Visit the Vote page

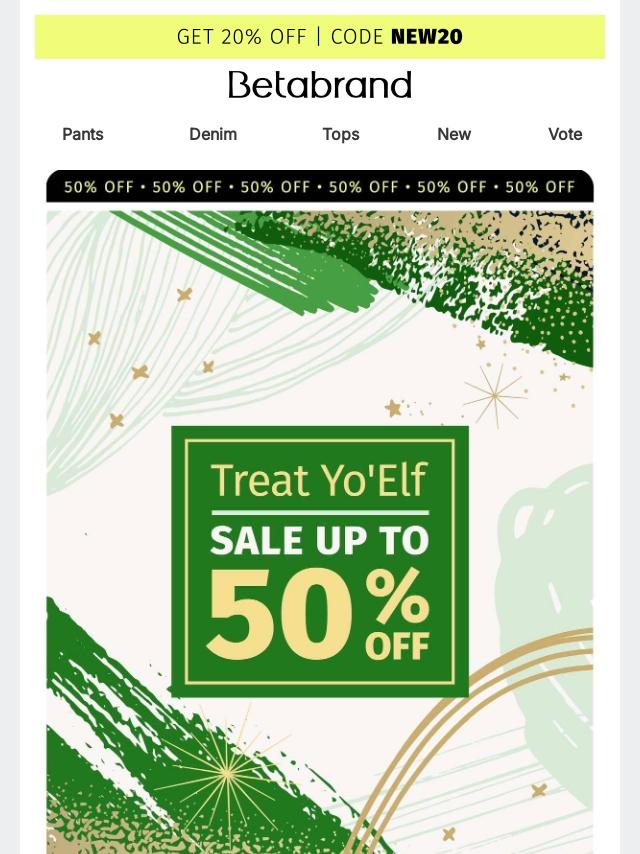pyautogui.click(x=565, y=134)
